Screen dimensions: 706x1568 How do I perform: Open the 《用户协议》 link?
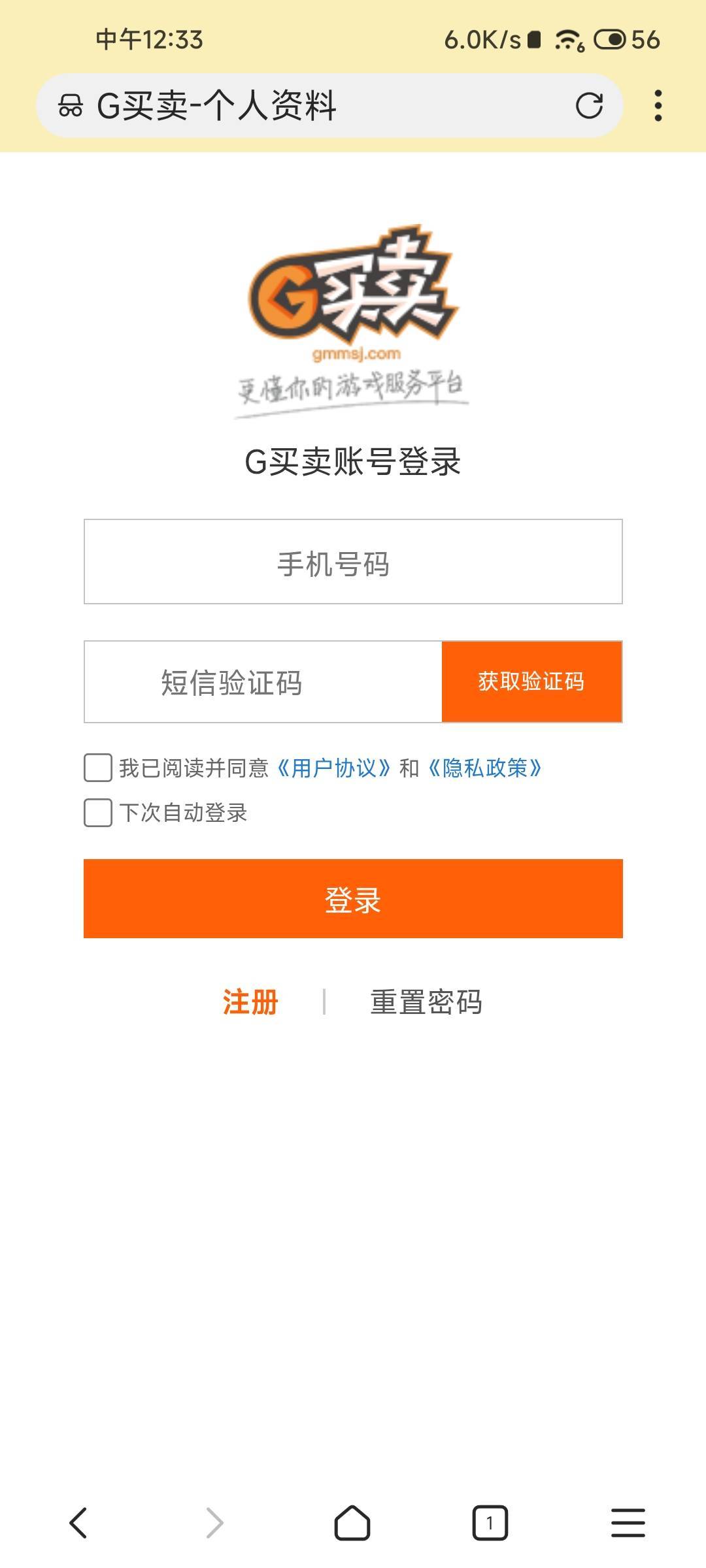[333, 768]
